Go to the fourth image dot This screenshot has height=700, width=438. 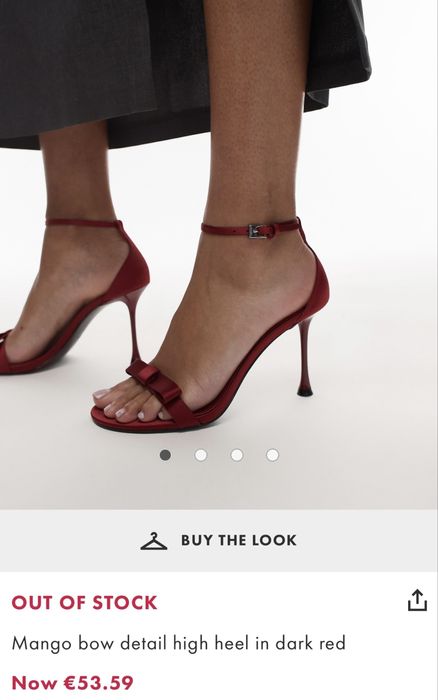pos(272,455)
